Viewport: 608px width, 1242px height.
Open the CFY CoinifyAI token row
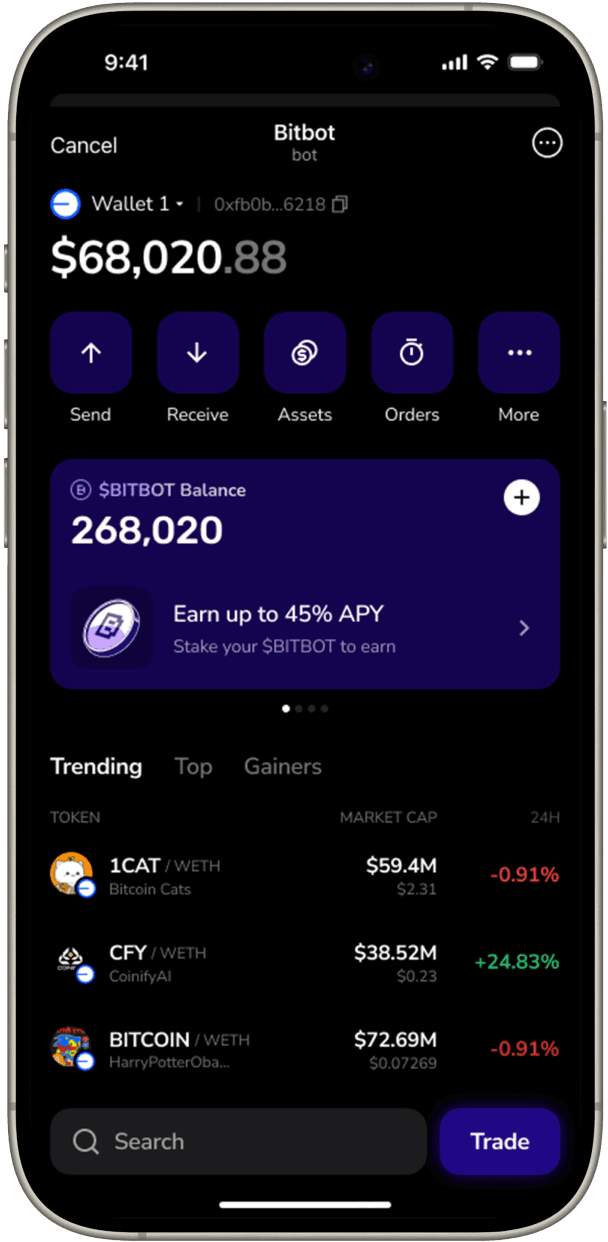(x=305, y=962)
